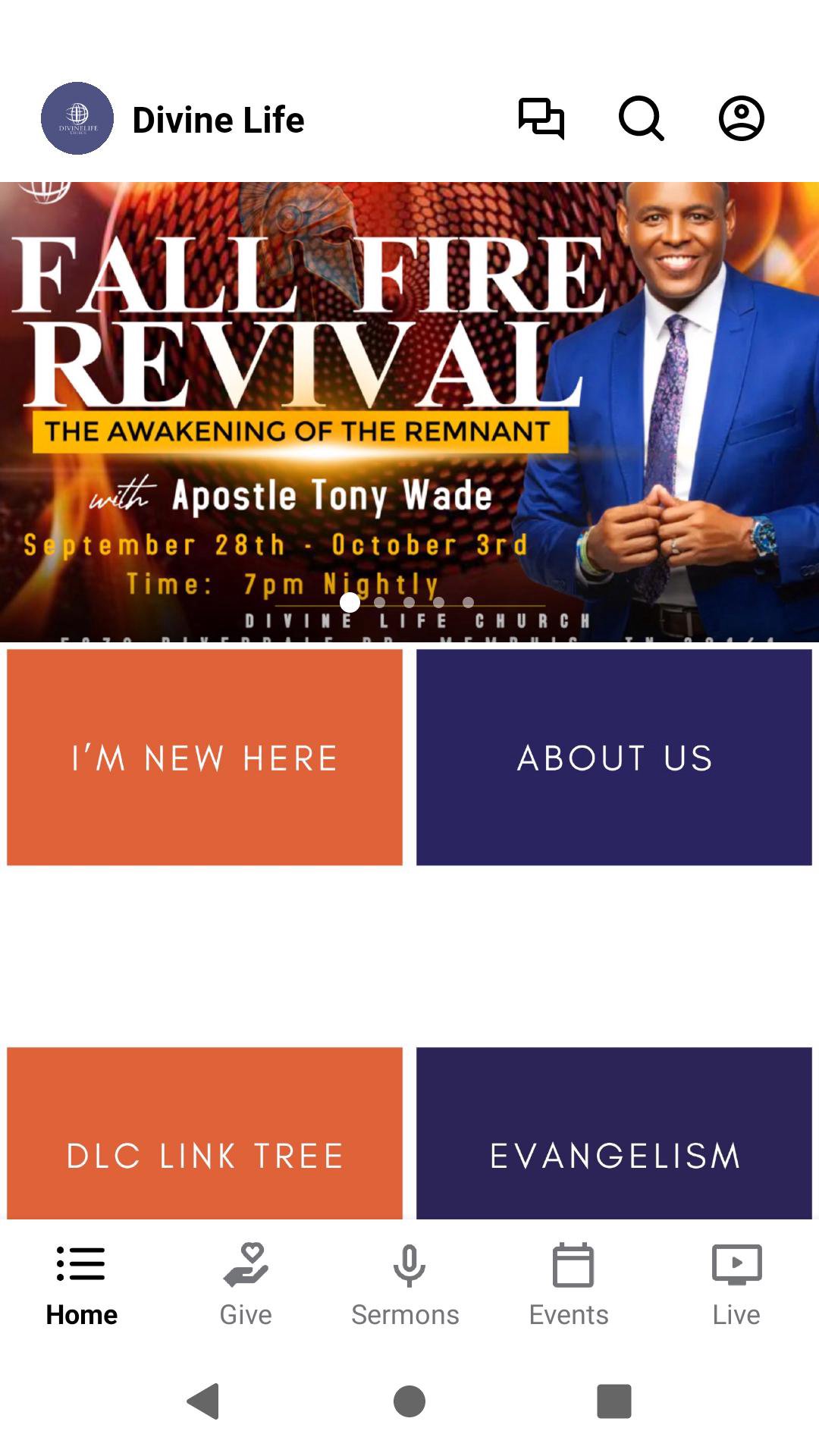Image resolution: width=819 pixels, height=1456 pixels.
Task: Select the Home tab
Action: tap(82, 1283)
